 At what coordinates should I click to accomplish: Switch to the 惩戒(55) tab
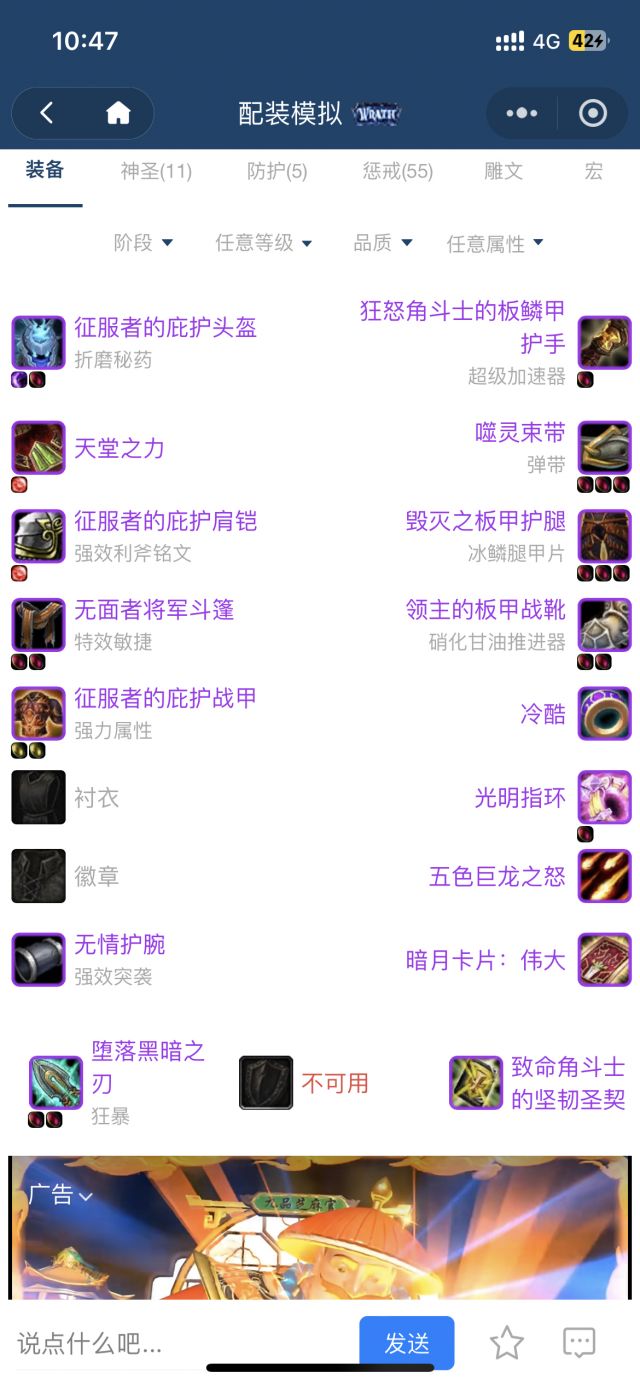point(397,171)
